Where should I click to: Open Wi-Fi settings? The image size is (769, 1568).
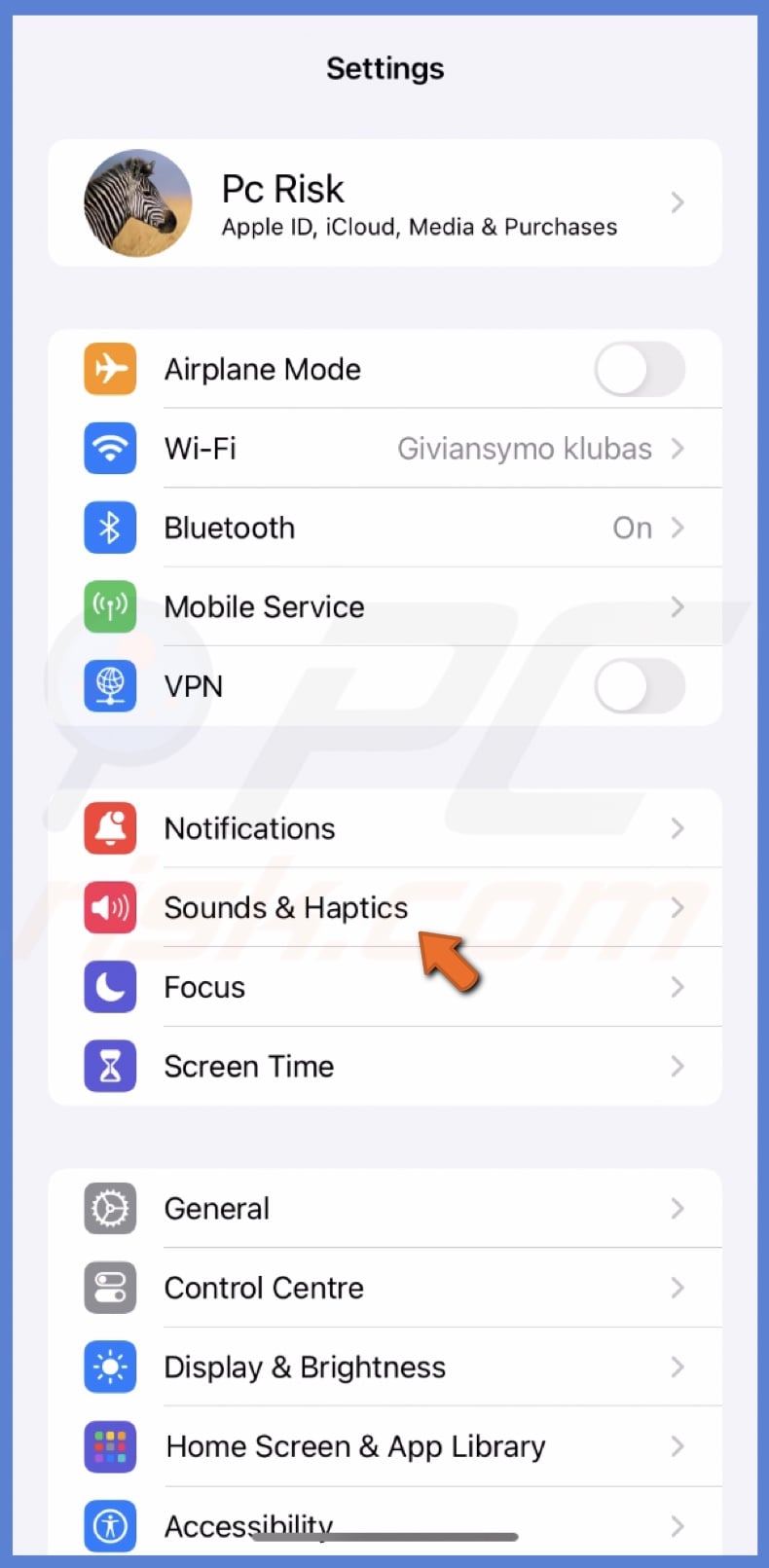click(x=384, y=449)
